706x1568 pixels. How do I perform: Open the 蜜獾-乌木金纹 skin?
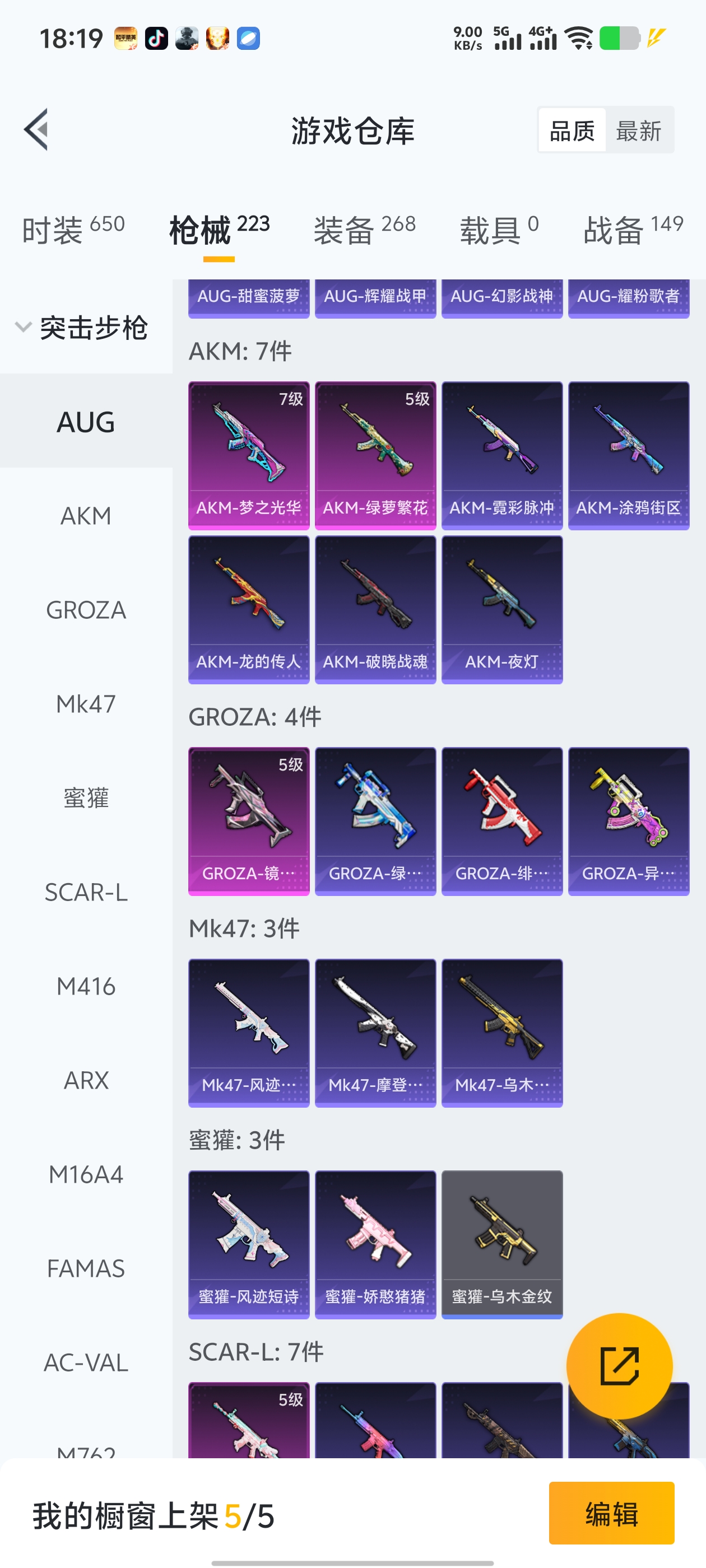click(x=502, y=1244)
